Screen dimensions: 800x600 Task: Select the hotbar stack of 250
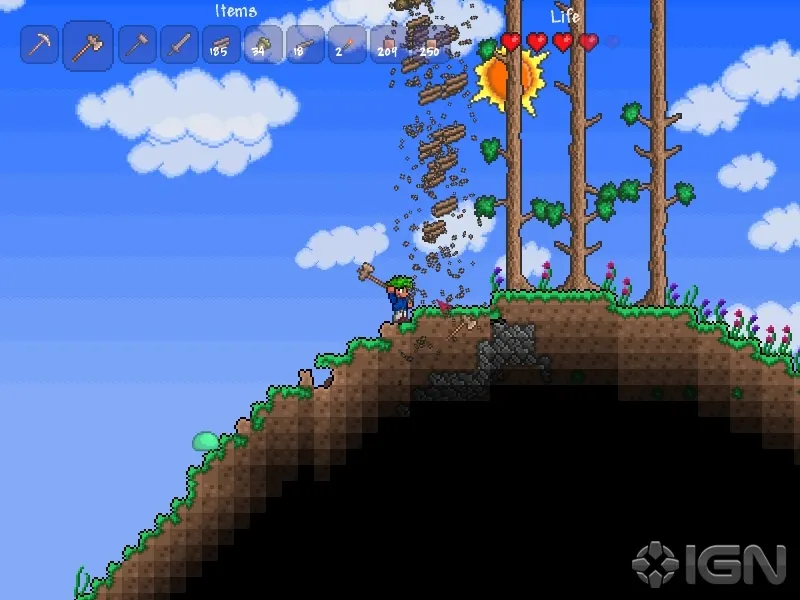point(429,45)
